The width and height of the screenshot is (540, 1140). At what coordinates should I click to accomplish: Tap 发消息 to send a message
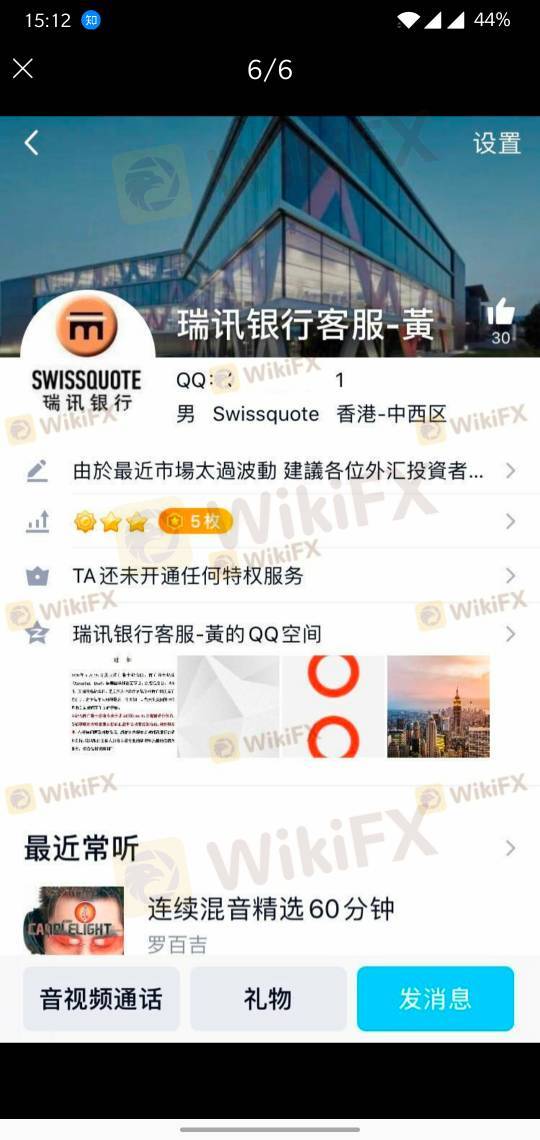tap(435, 998)
